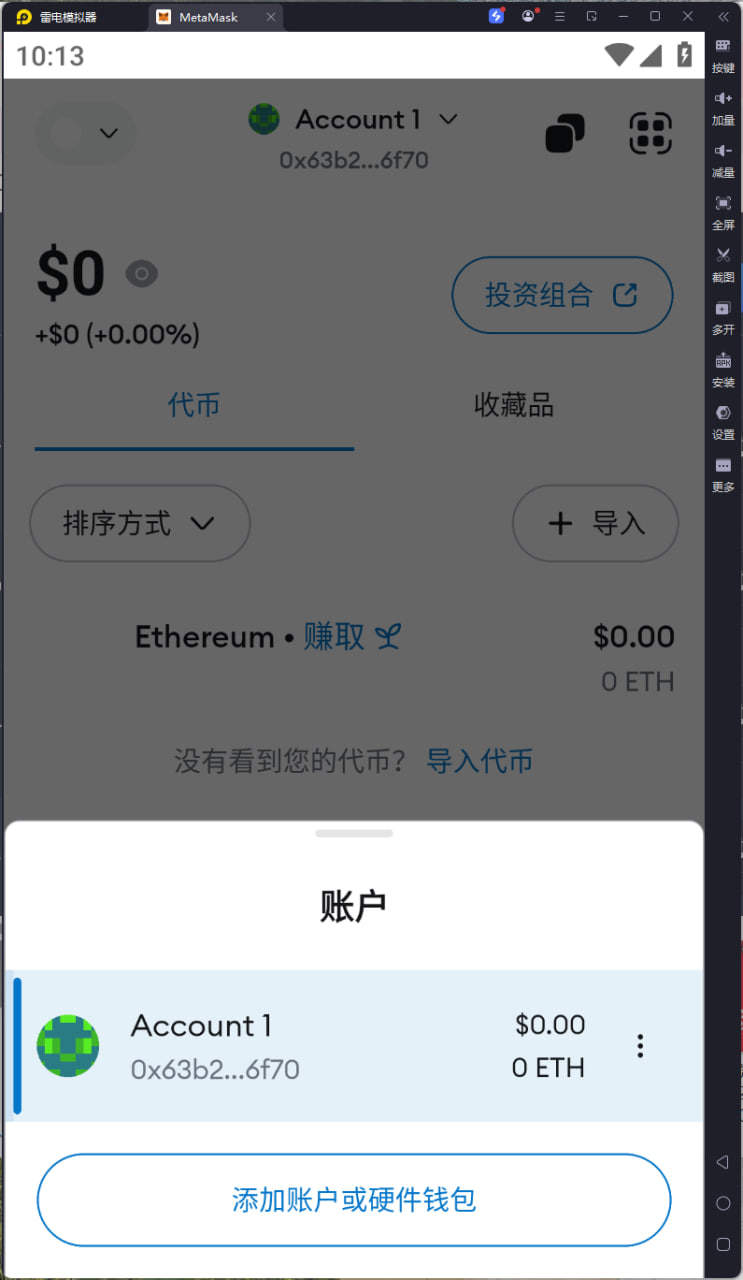Select the 代币 tab
The height and width of the screenshot is (1280, 743).
click(194, 405)
